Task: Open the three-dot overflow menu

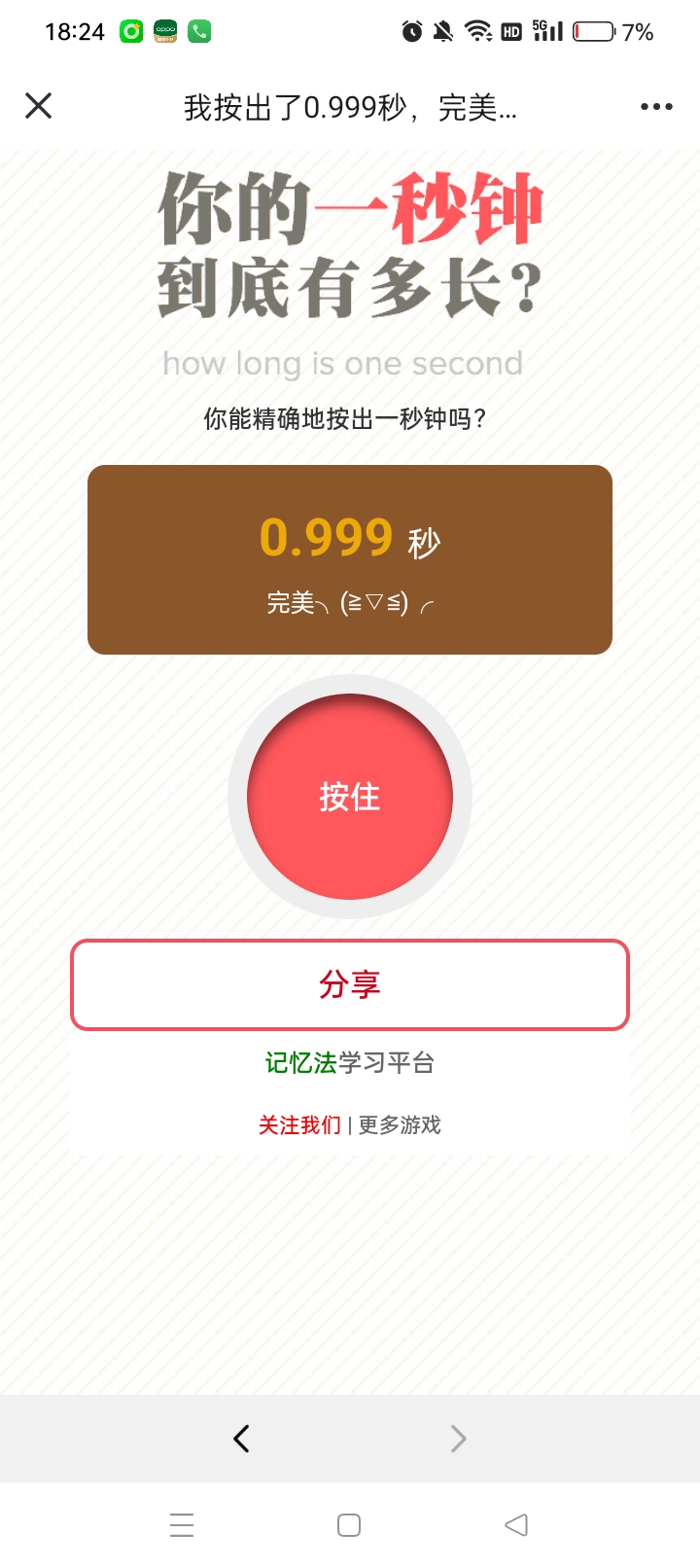Action: click(x=656, y=107)
